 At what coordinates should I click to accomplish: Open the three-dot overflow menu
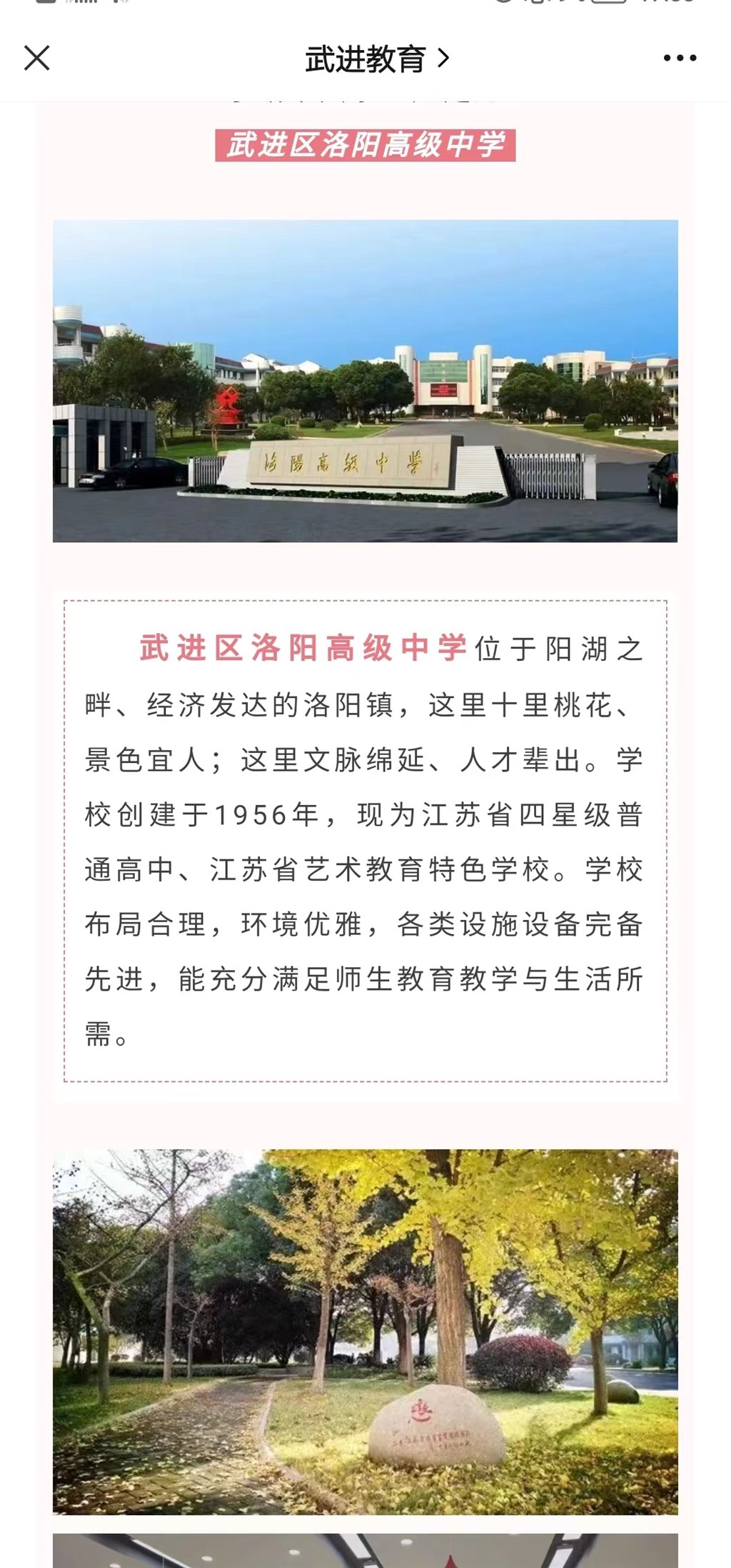(680, 58)
